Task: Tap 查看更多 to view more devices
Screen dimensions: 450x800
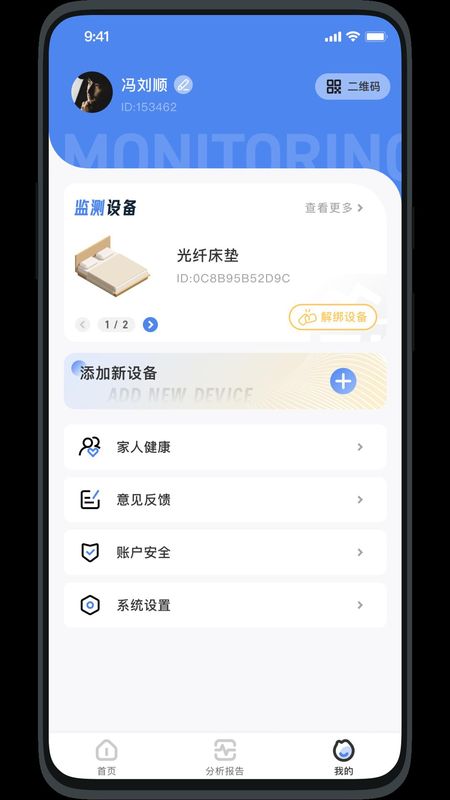Action: pyautogui.click(x=334, y=208)
